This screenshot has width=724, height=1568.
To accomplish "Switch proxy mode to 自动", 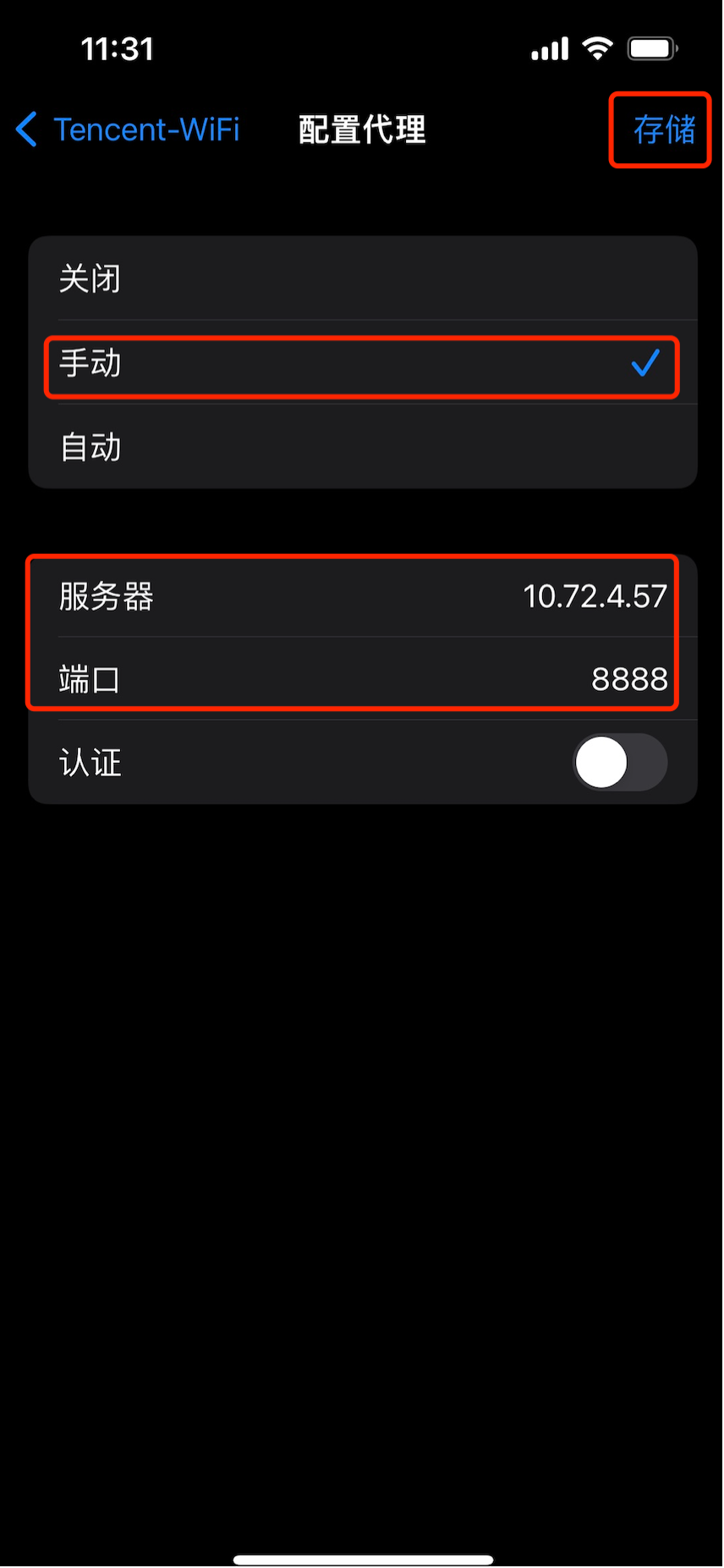I will tap(363, 447).
